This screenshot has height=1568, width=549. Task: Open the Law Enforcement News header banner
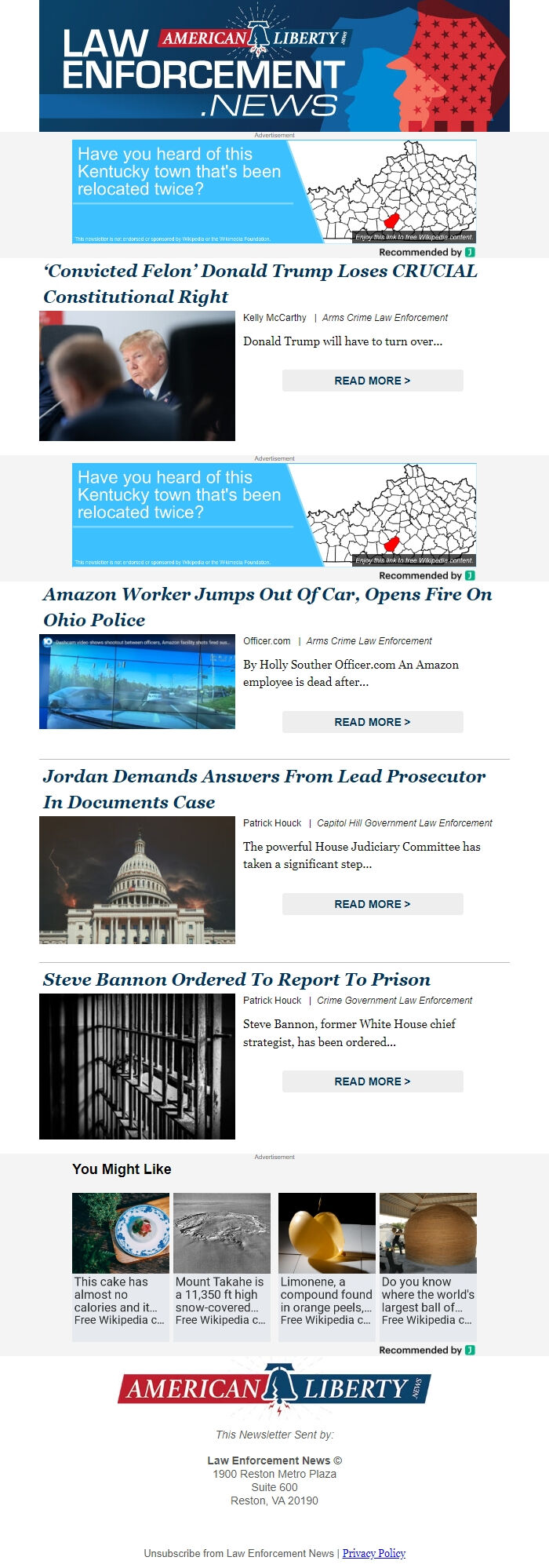(x=274, y=66)
